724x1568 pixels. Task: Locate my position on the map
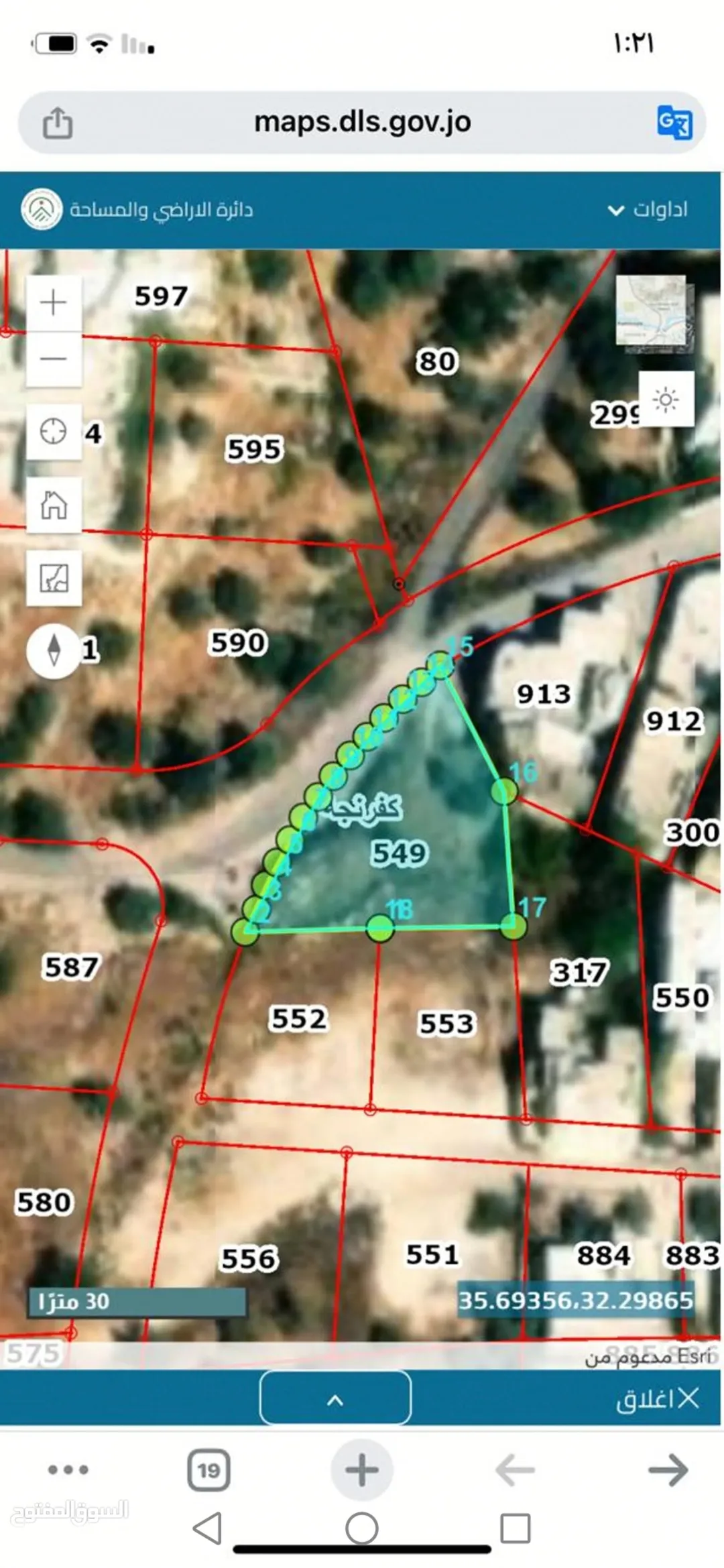tap(54, 431)
